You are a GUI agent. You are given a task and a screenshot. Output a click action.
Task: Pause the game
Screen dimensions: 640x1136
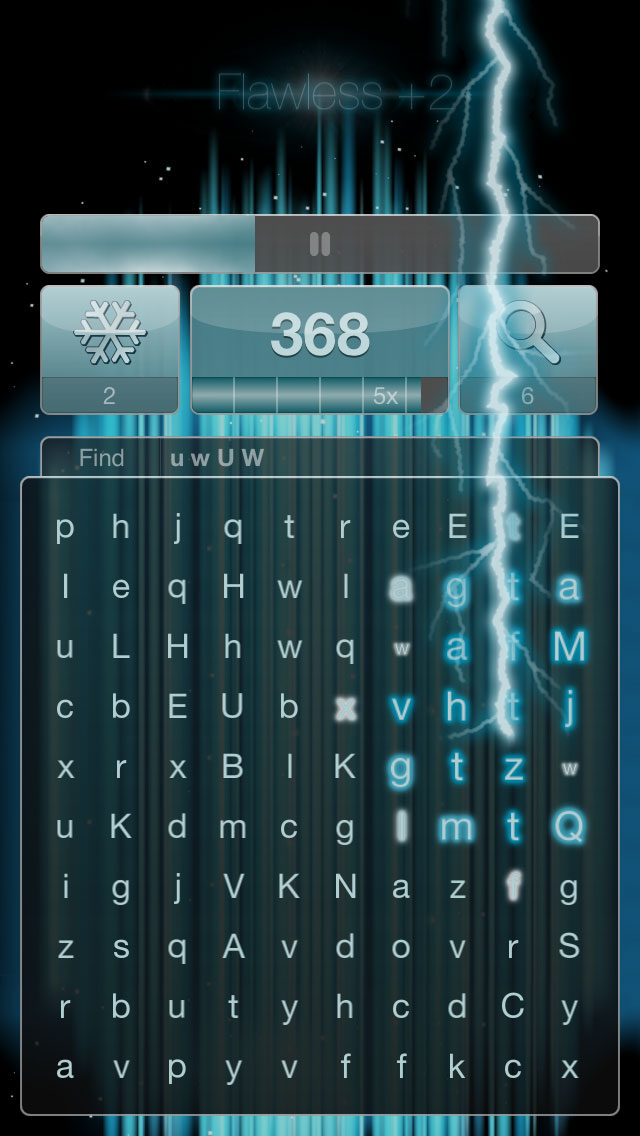pyautogui.click(x=320, y=244)
